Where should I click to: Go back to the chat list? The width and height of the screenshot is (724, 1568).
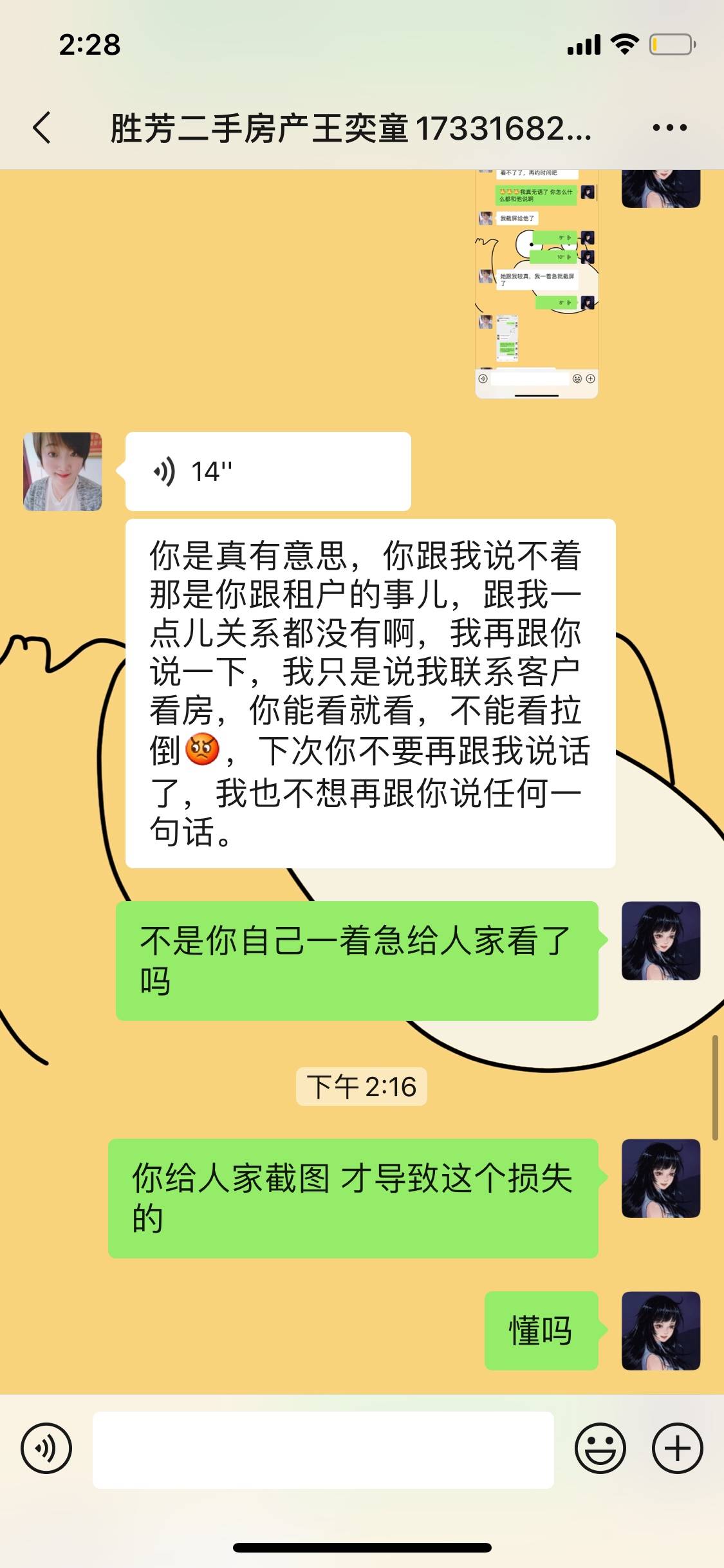point(42,127)
